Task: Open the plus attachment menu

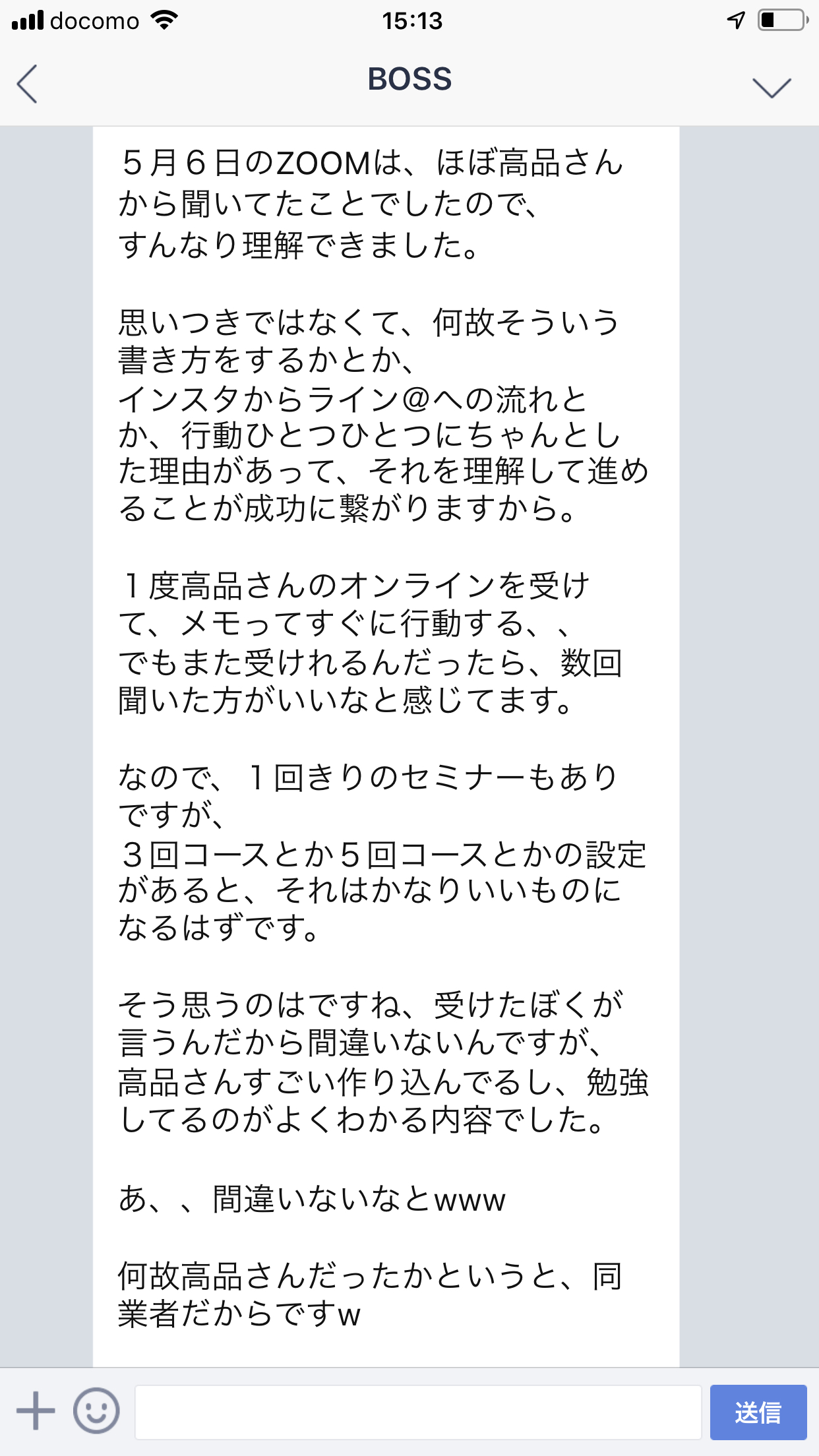Action: [x=36, y=1411]
